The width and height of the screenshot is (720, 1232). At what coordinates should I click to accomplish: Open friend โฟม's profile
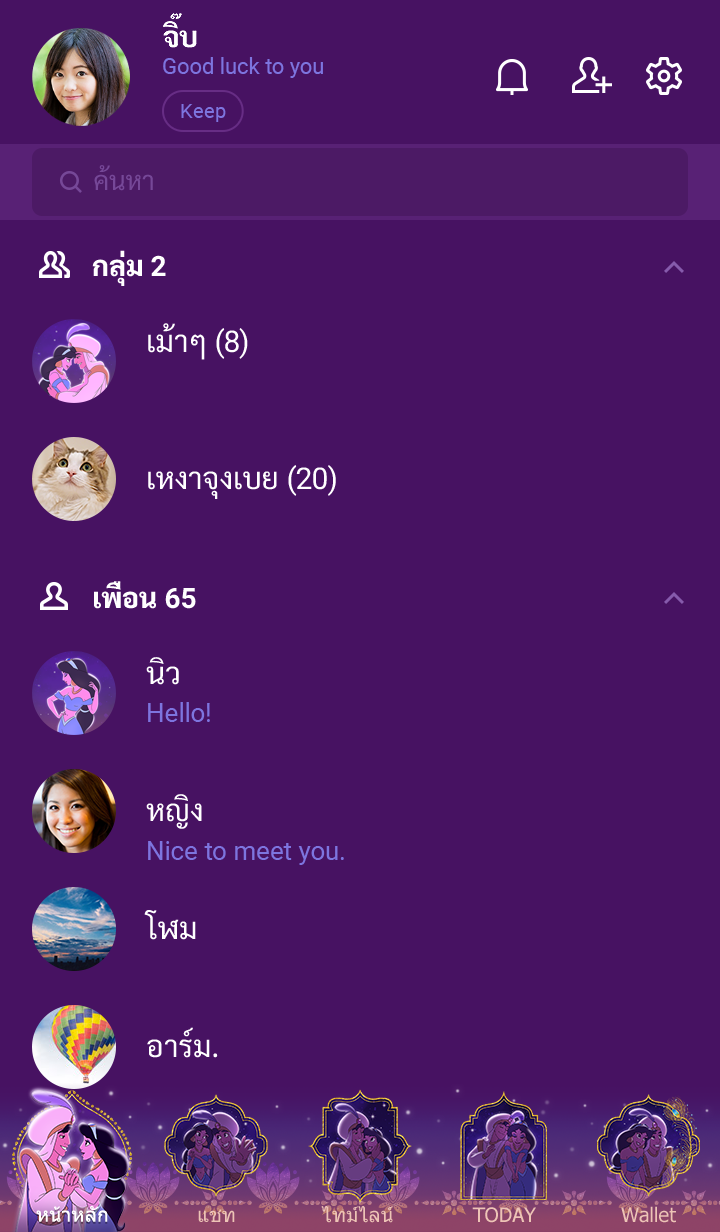171,929
